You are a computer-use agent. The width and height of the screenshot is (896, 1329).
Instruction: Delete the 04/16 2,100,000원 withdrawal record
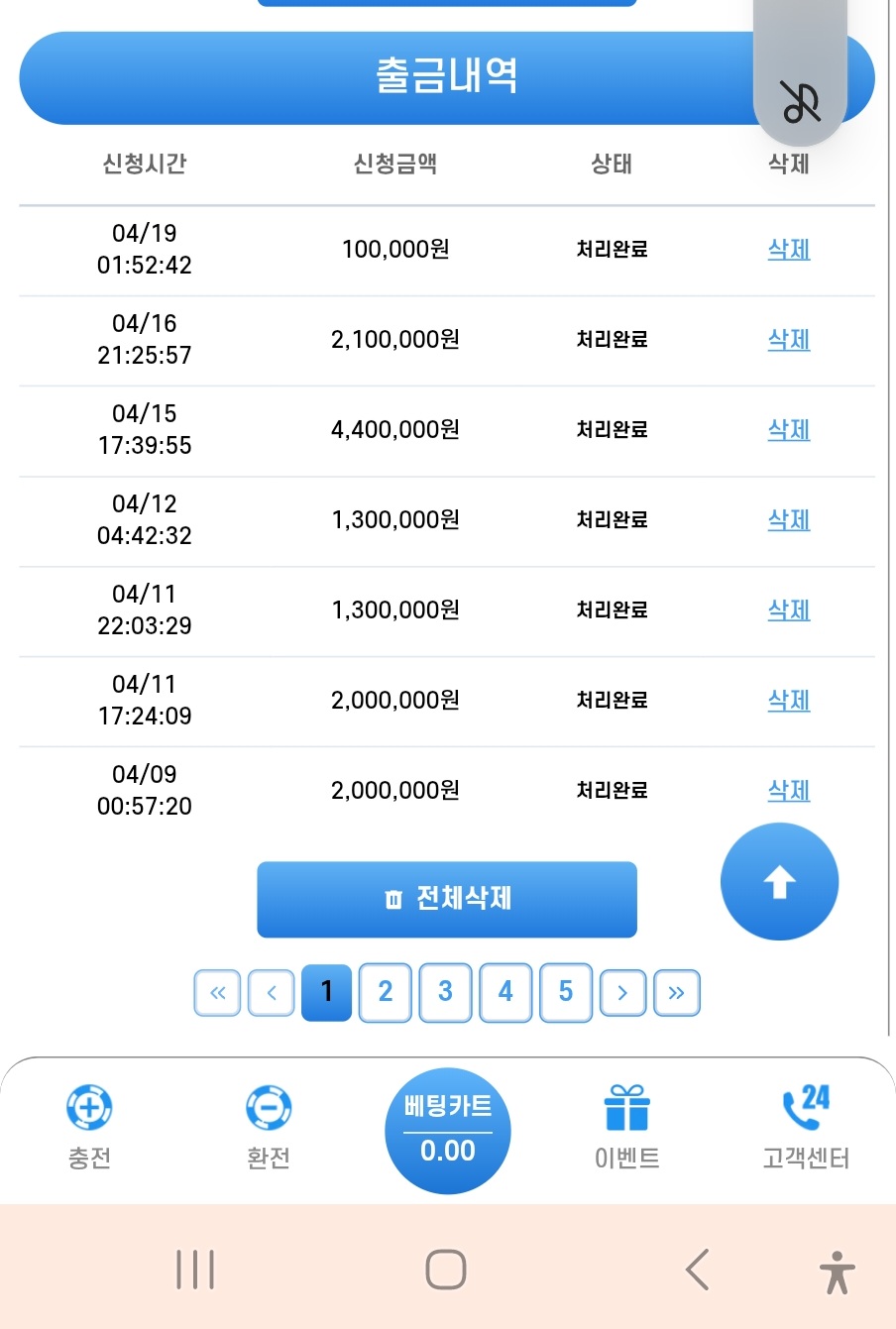789,340
